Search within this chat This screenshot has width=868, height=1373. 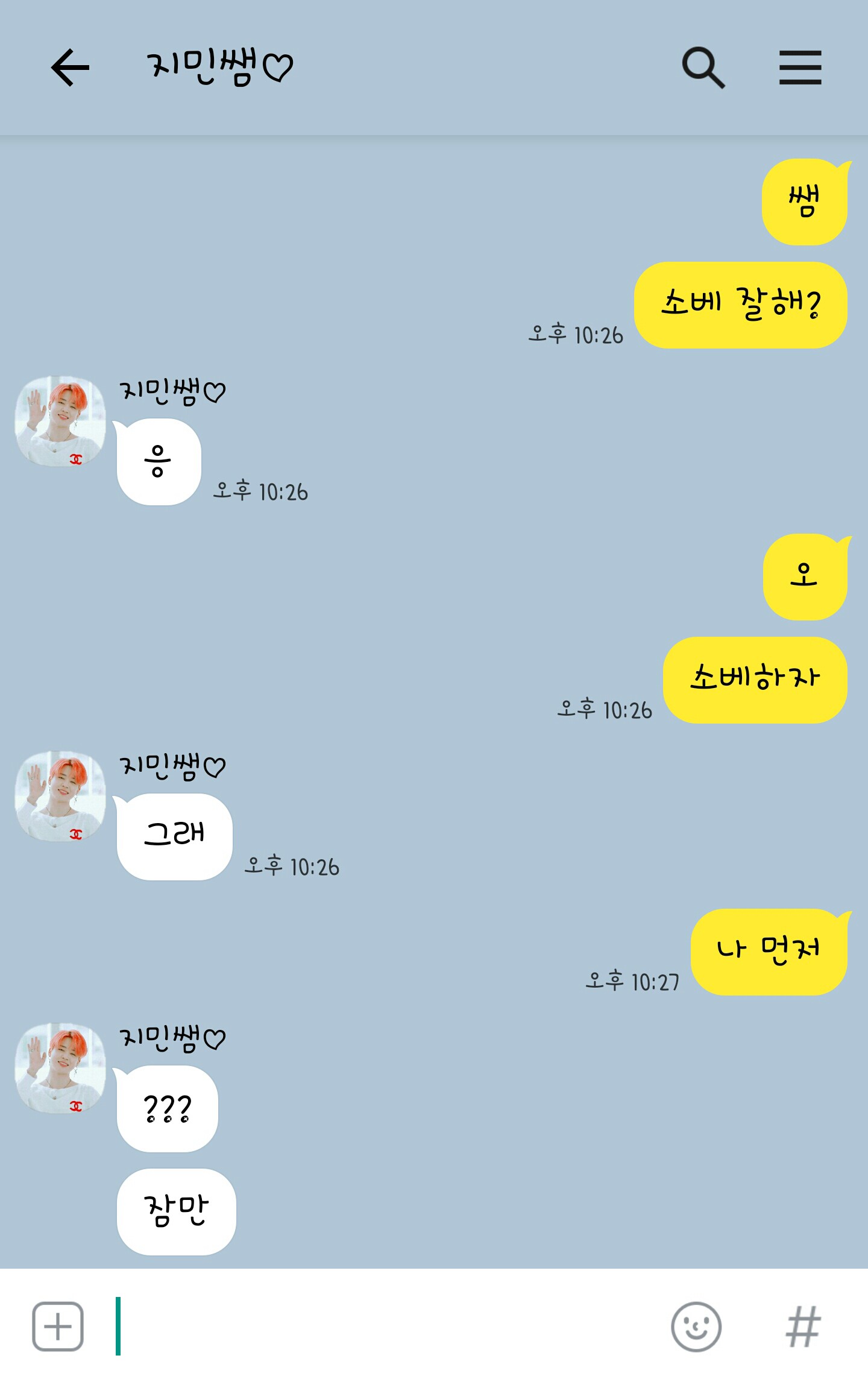click(703, 68)
